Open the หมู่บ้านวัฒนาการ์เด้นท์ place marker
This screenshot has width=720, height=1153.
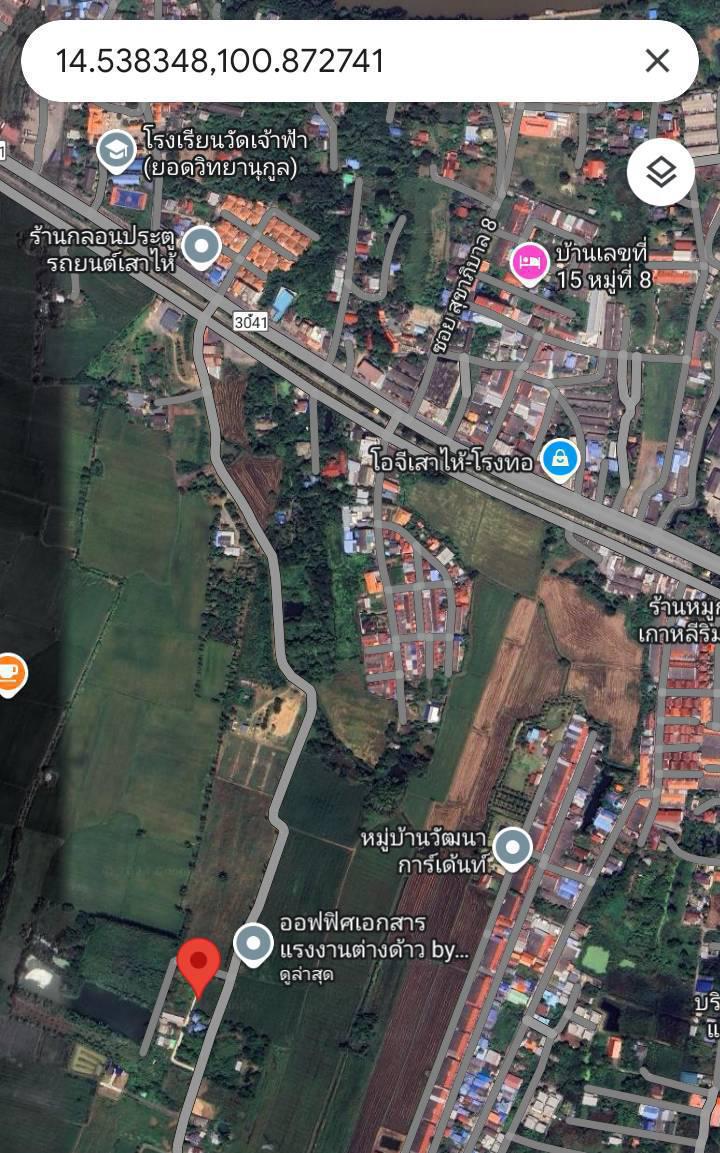(513, 849)
